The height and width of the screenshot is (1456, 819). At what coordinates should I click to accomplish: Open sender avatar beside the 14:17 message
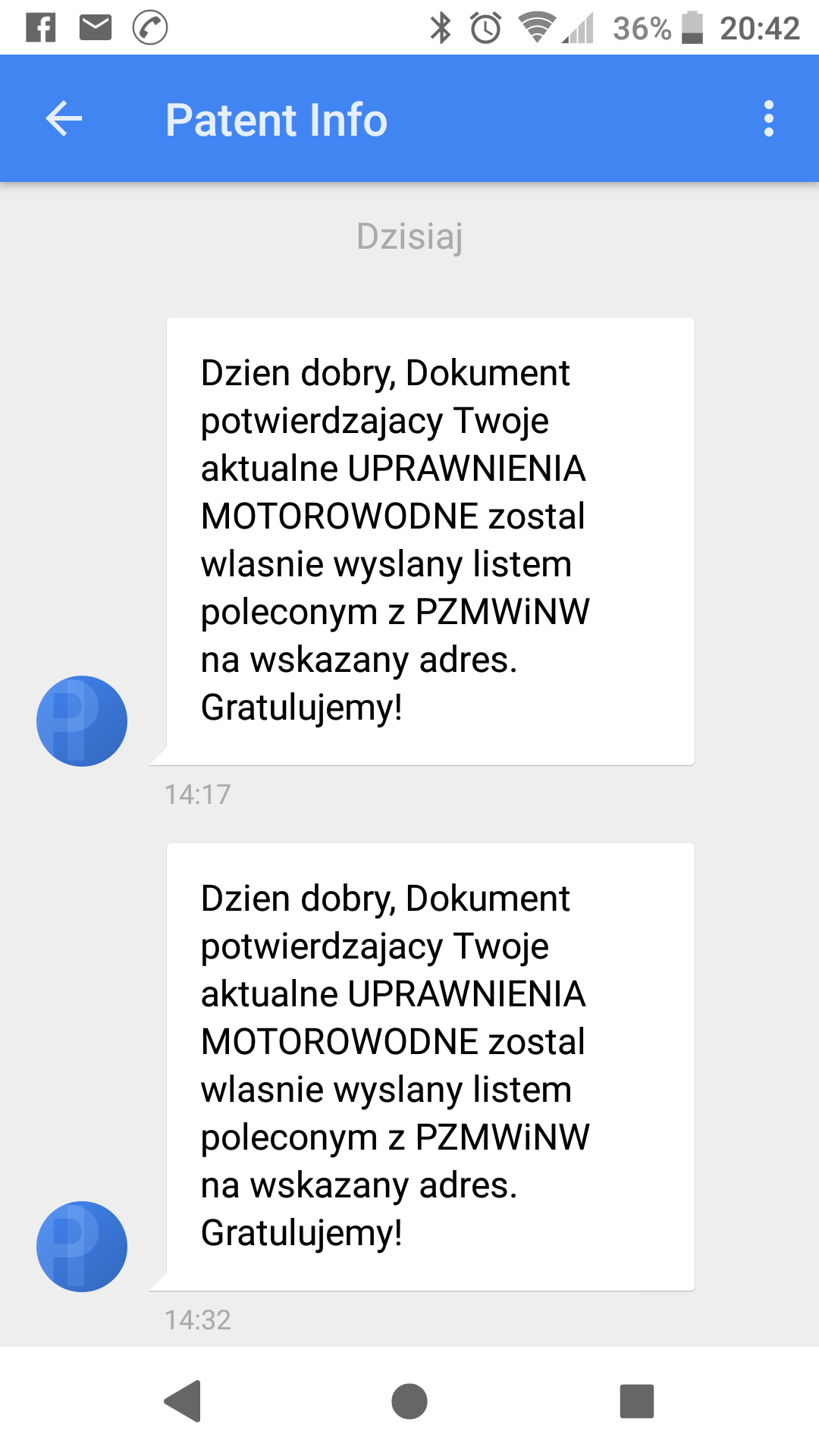point(82,721)
